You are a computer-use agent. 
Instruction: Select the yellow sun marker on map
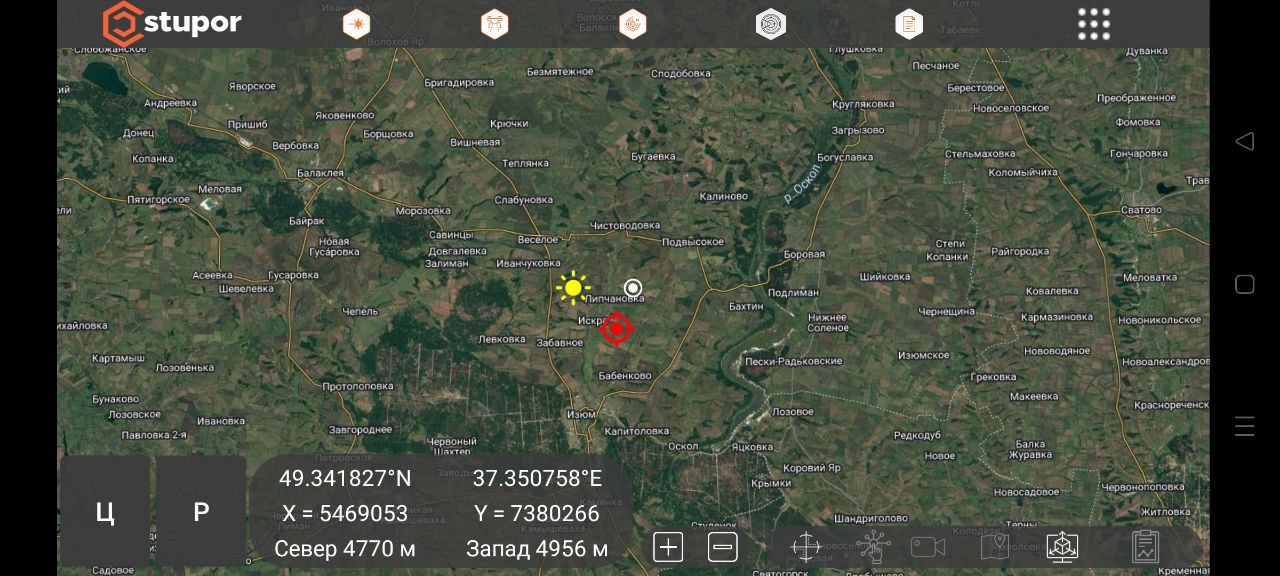572,289
